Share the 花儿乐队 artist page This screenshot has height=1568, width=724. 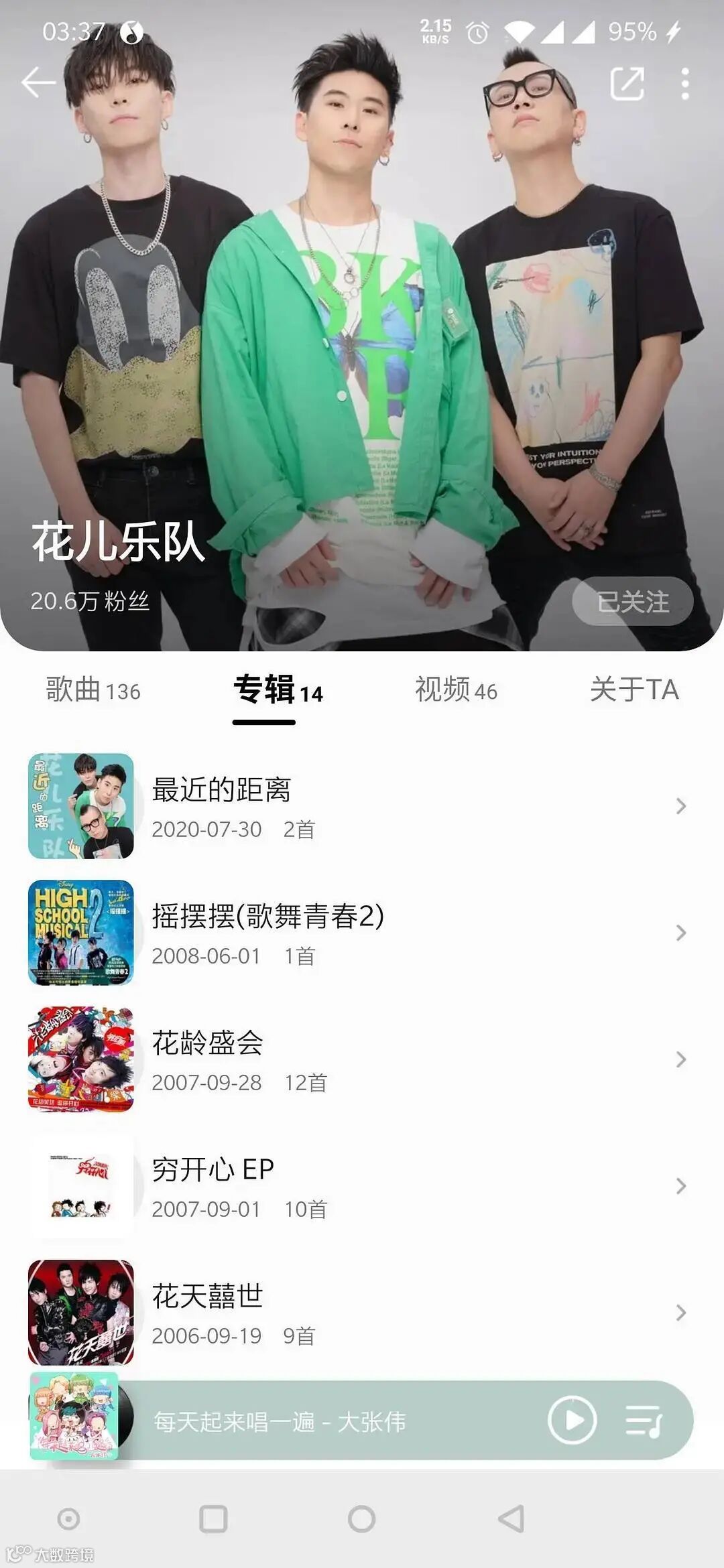click(x=627, y=84)
